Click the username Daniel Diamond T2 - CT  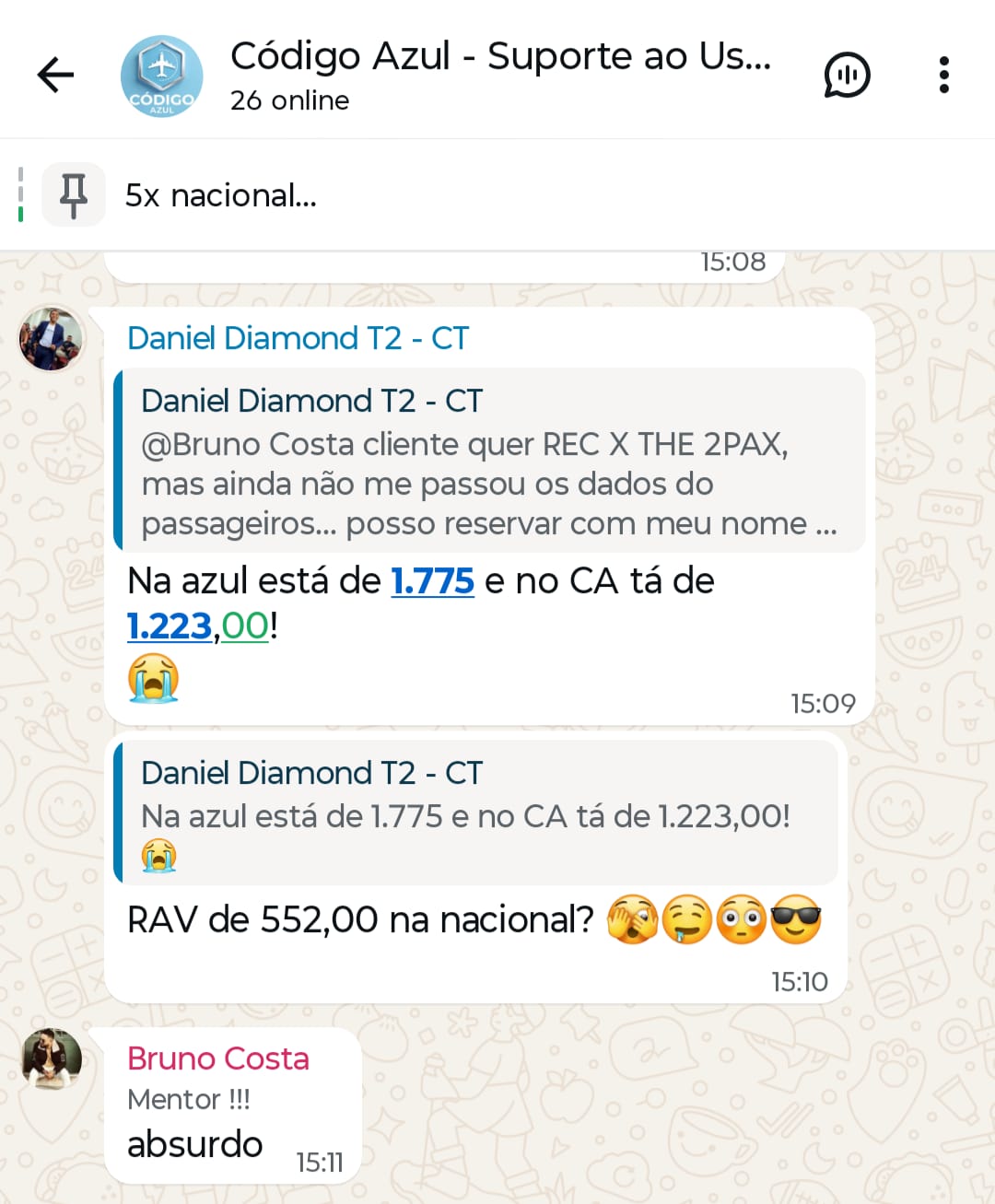297,338
